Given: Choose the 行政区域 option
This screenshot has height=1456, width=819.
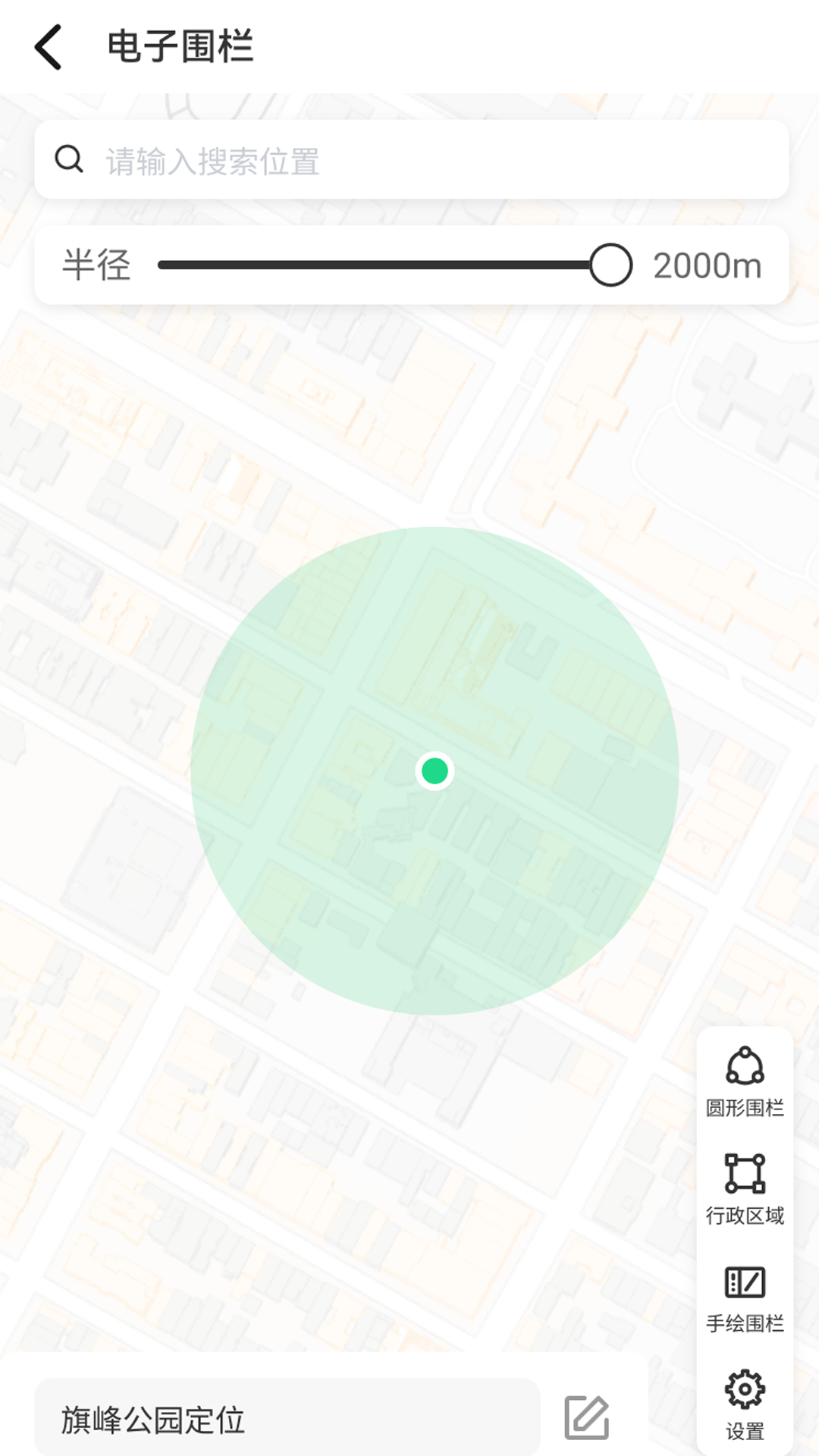Looking at the screenshot, I should [x=745, y=1188].
